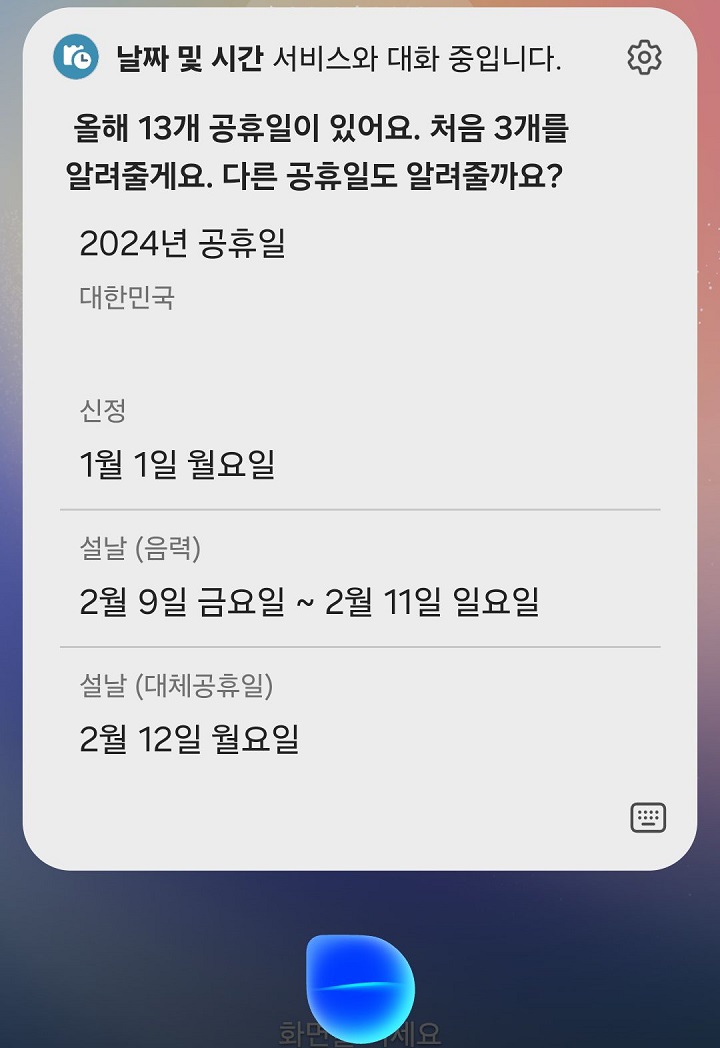The width and height of the screenshot is (720, 1048).
Task: Activate voice input with the assistant orb
Action: pyautogui.click(x=360, y=985)
